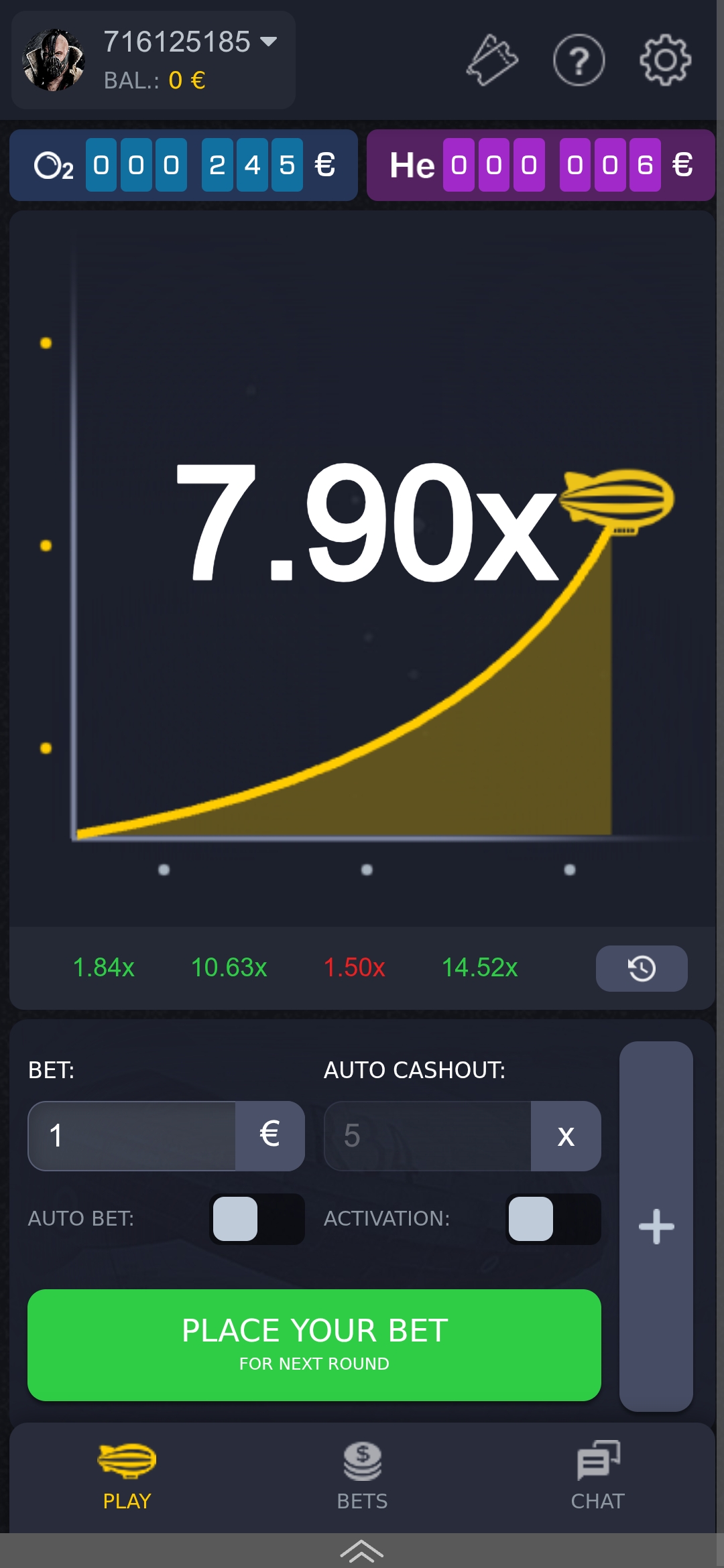
Task: Edit the auto cashout multiplier field
Action: [428, 1136]
